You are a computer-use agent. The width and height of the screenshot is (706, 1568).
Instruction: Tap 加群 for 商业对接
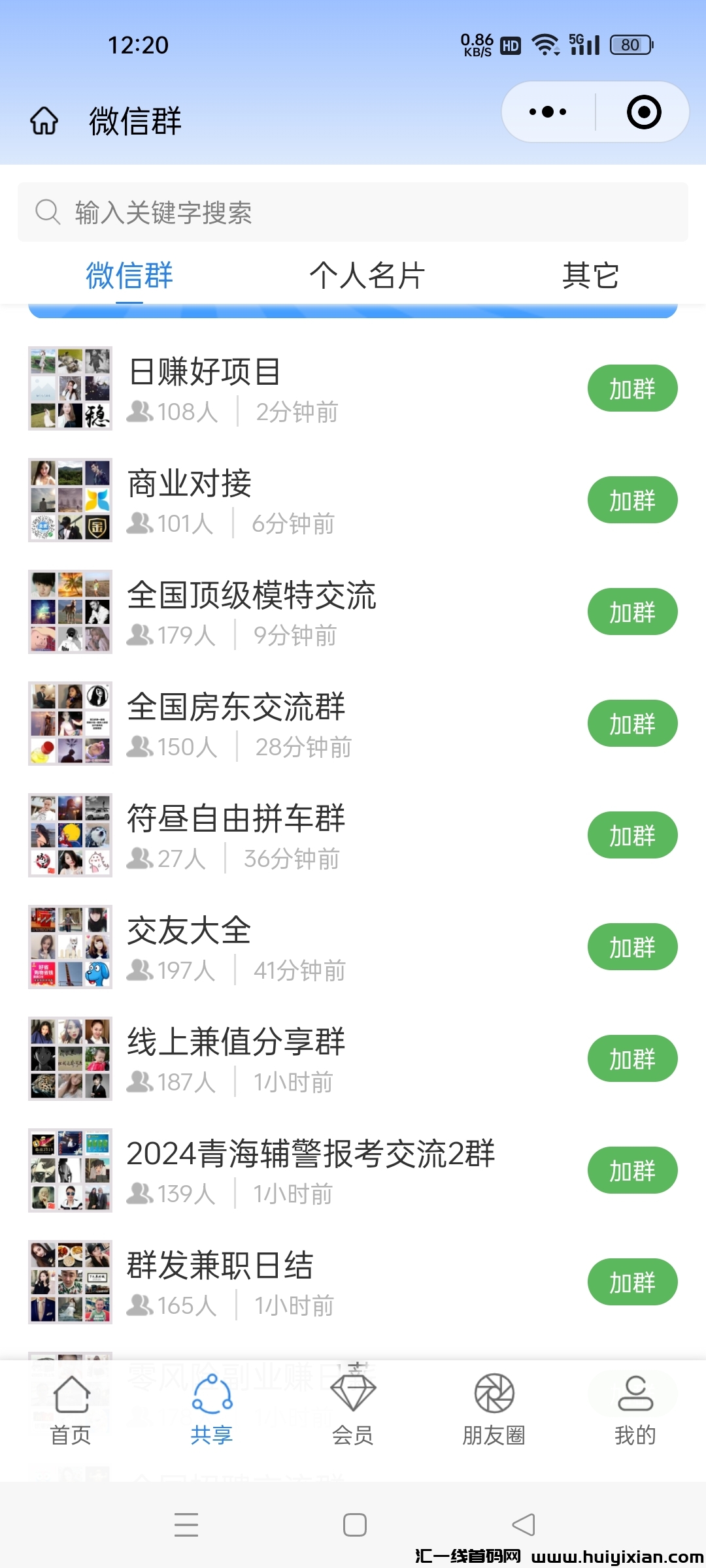pyautogui.click(x=632, y=500)
